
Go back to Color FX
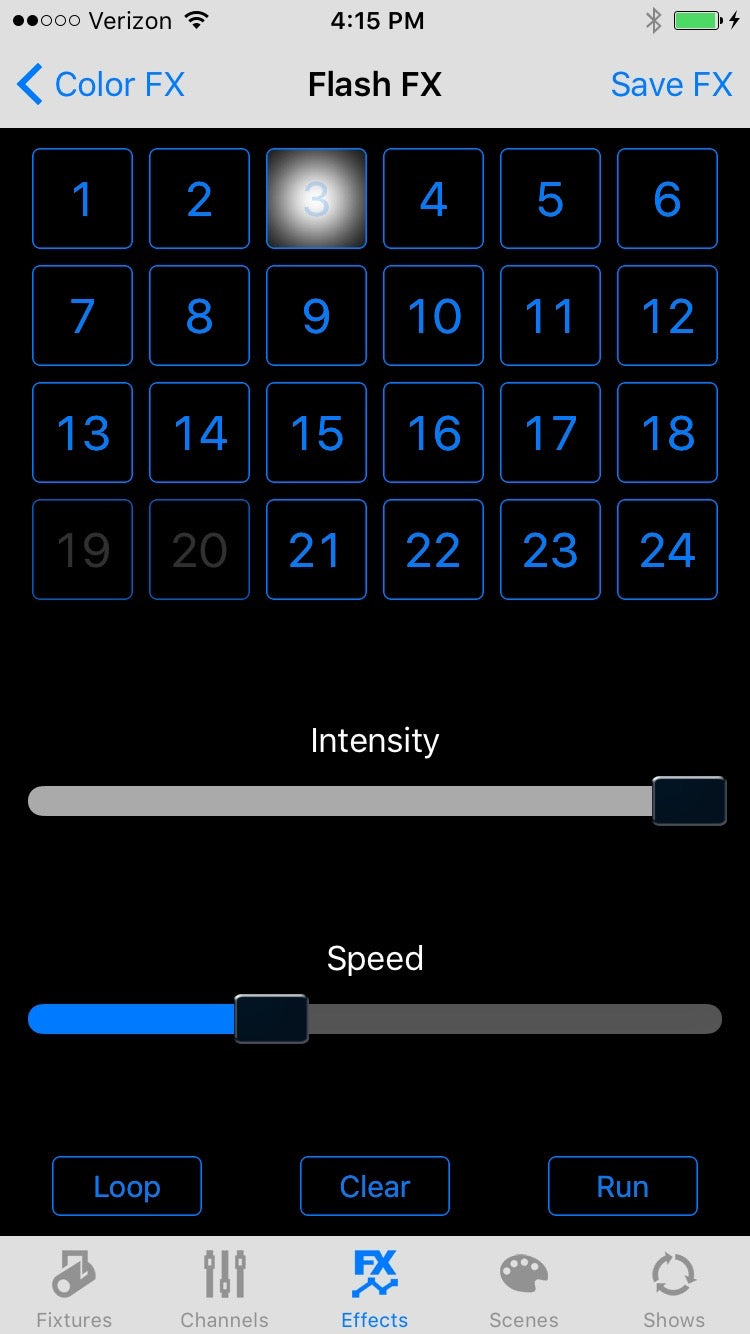point(102,85)
